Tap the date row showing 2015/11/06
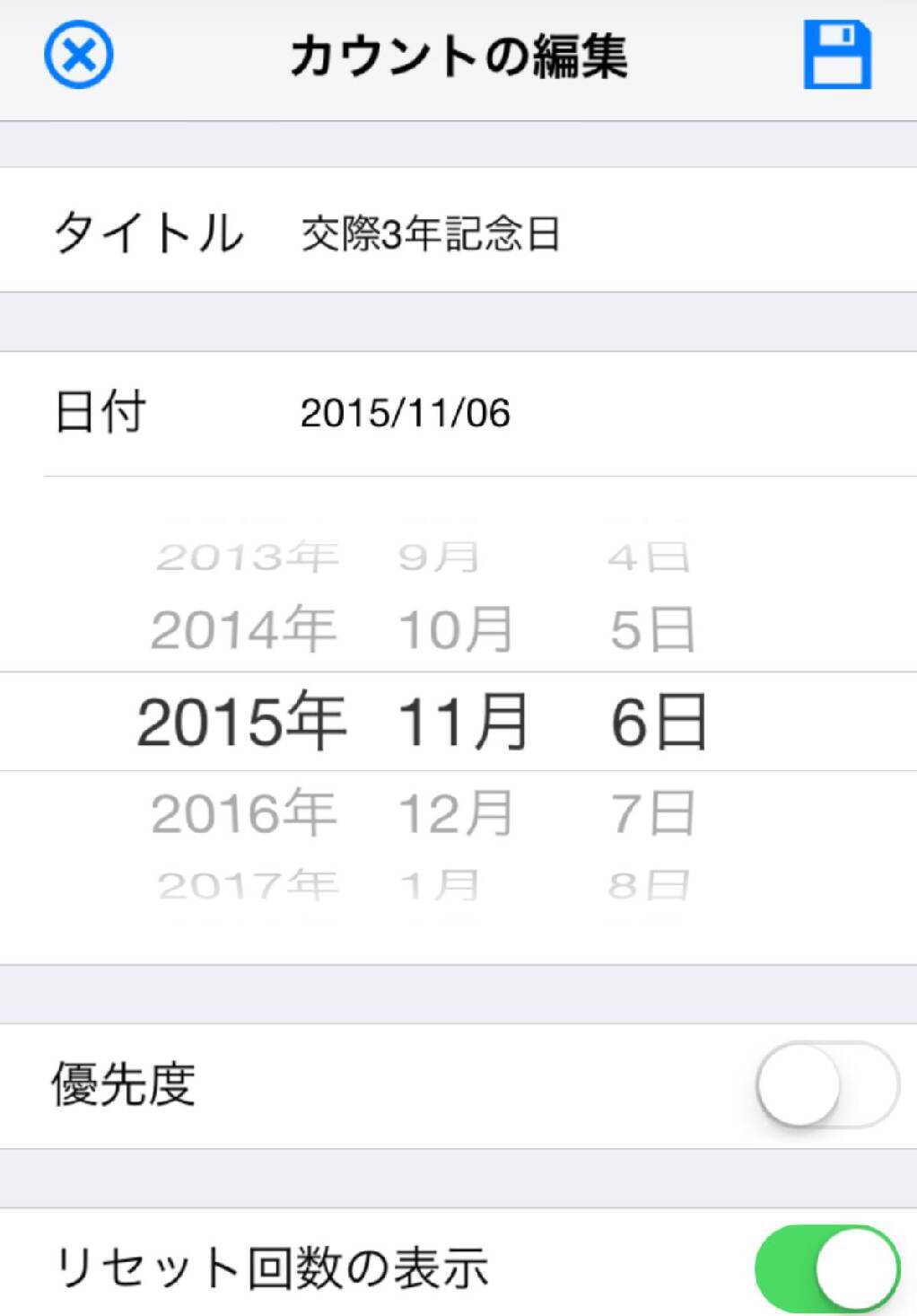Viewport: 917px width, 1316px height. click(406, 414)
